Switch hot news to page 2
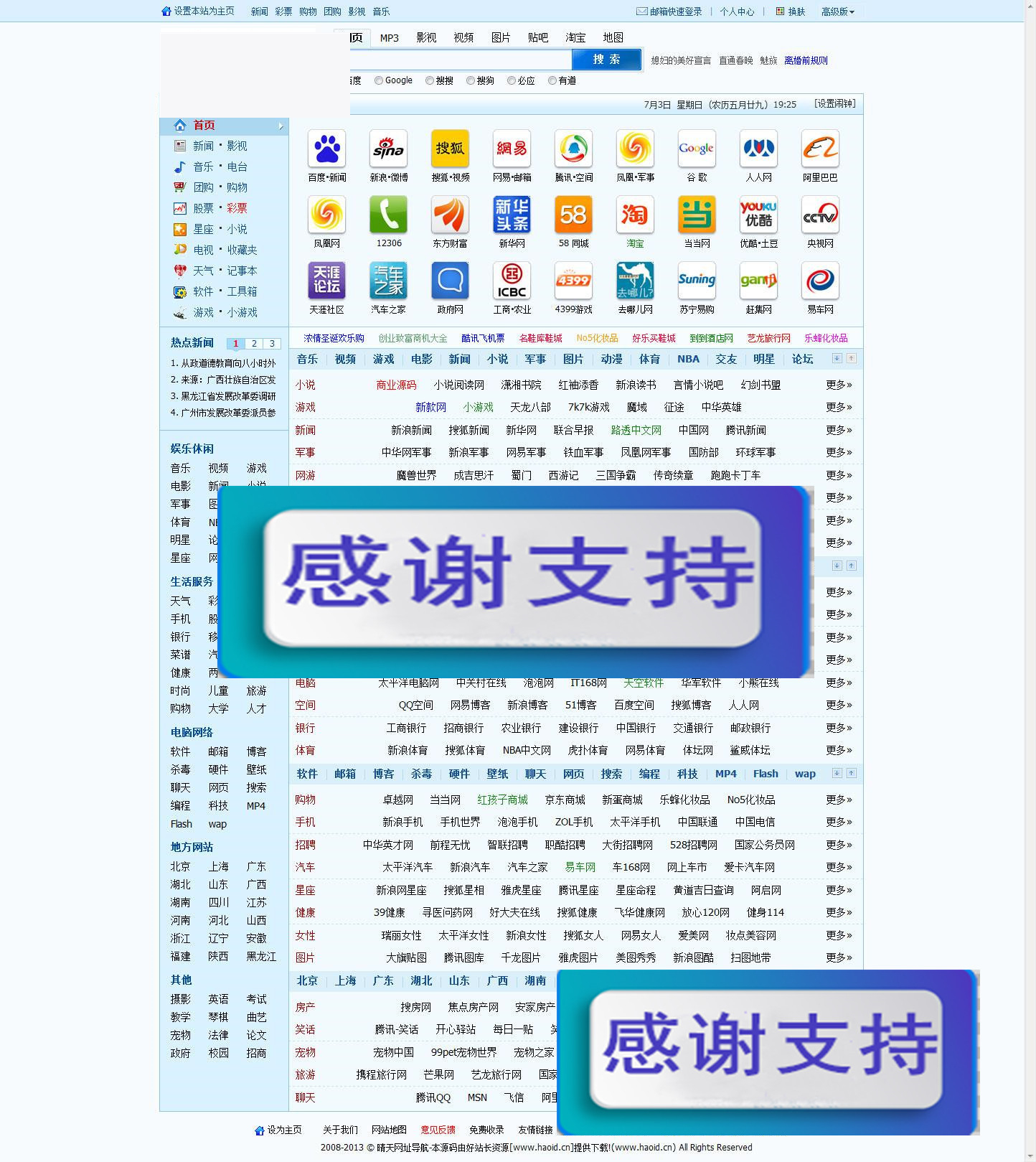The image size is (1036, 1162). click(x=253, y=344)
